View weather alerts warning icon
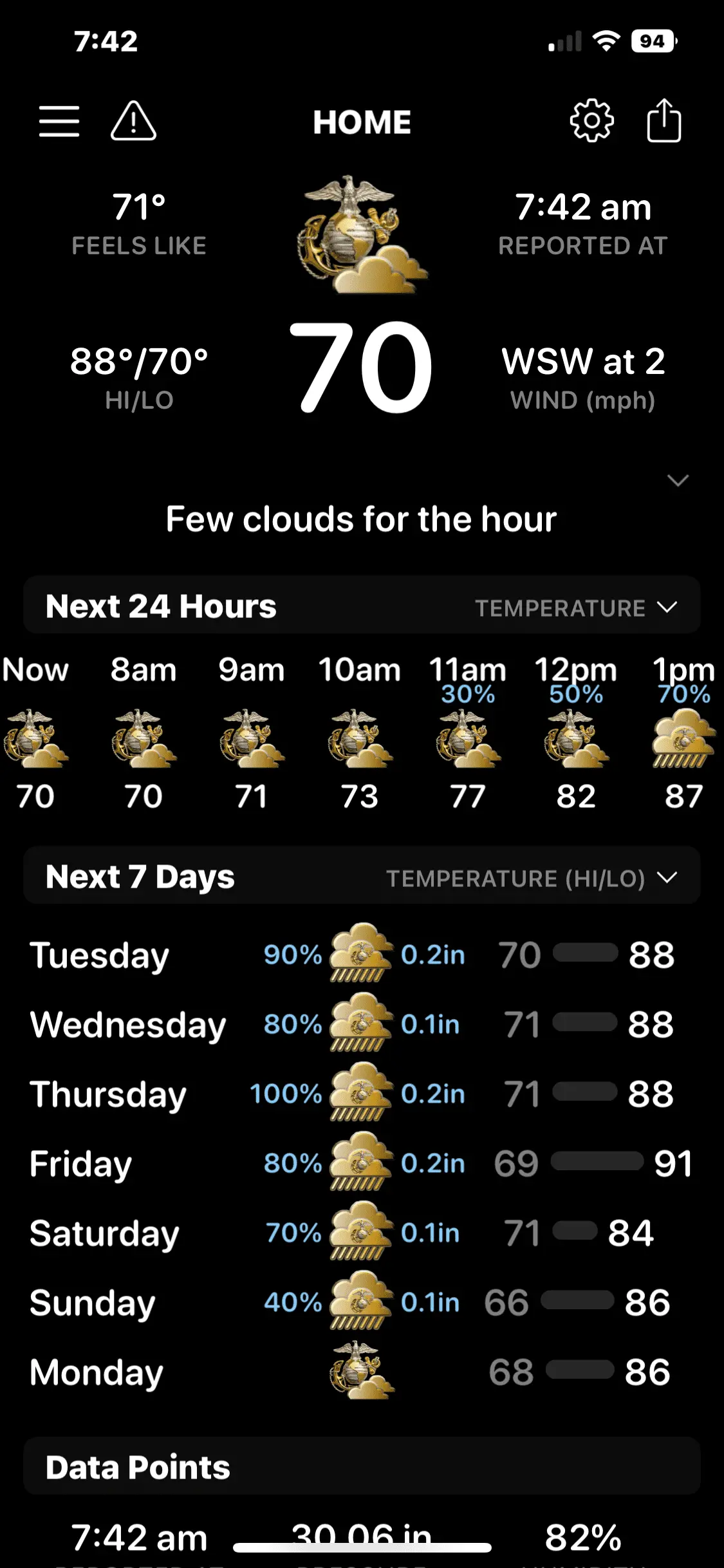The image size is (724, 1568). (133, 122)
